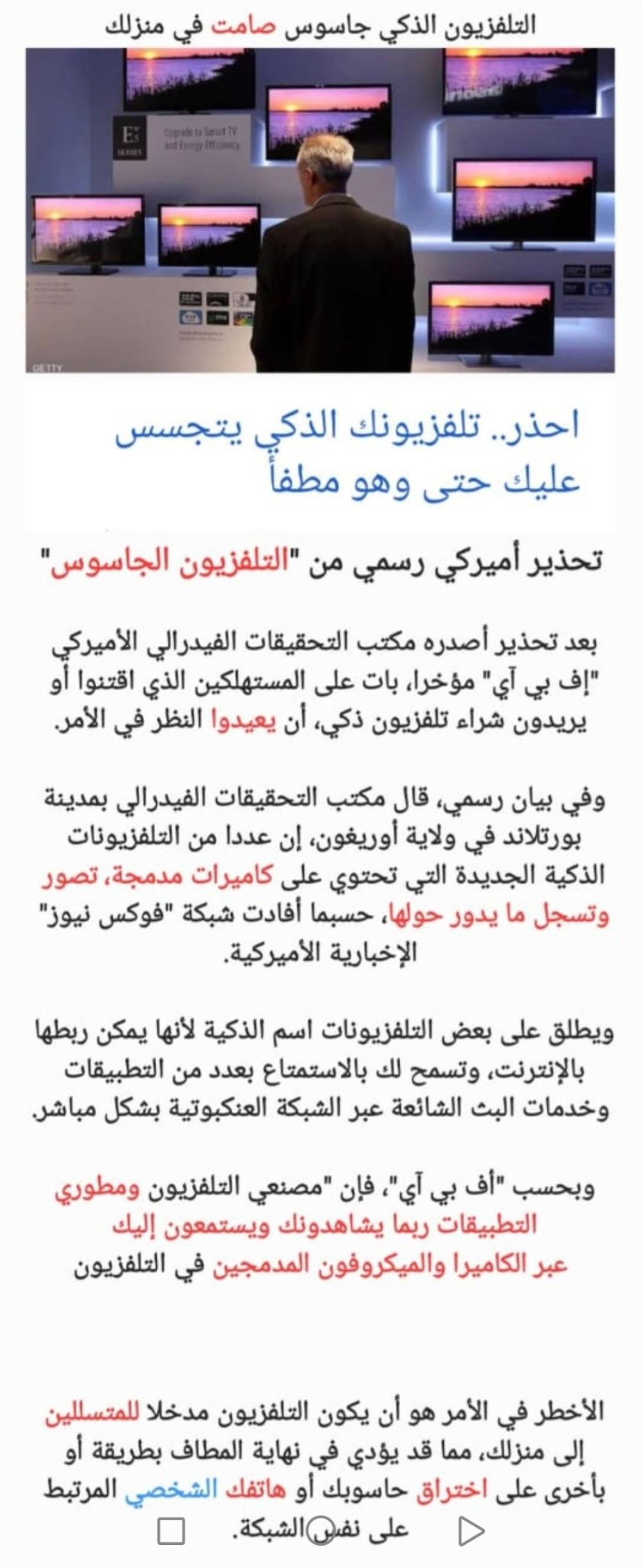Open recent apps with the square button
This screenshot has height=1568, width=643.
pos(170,1531)
